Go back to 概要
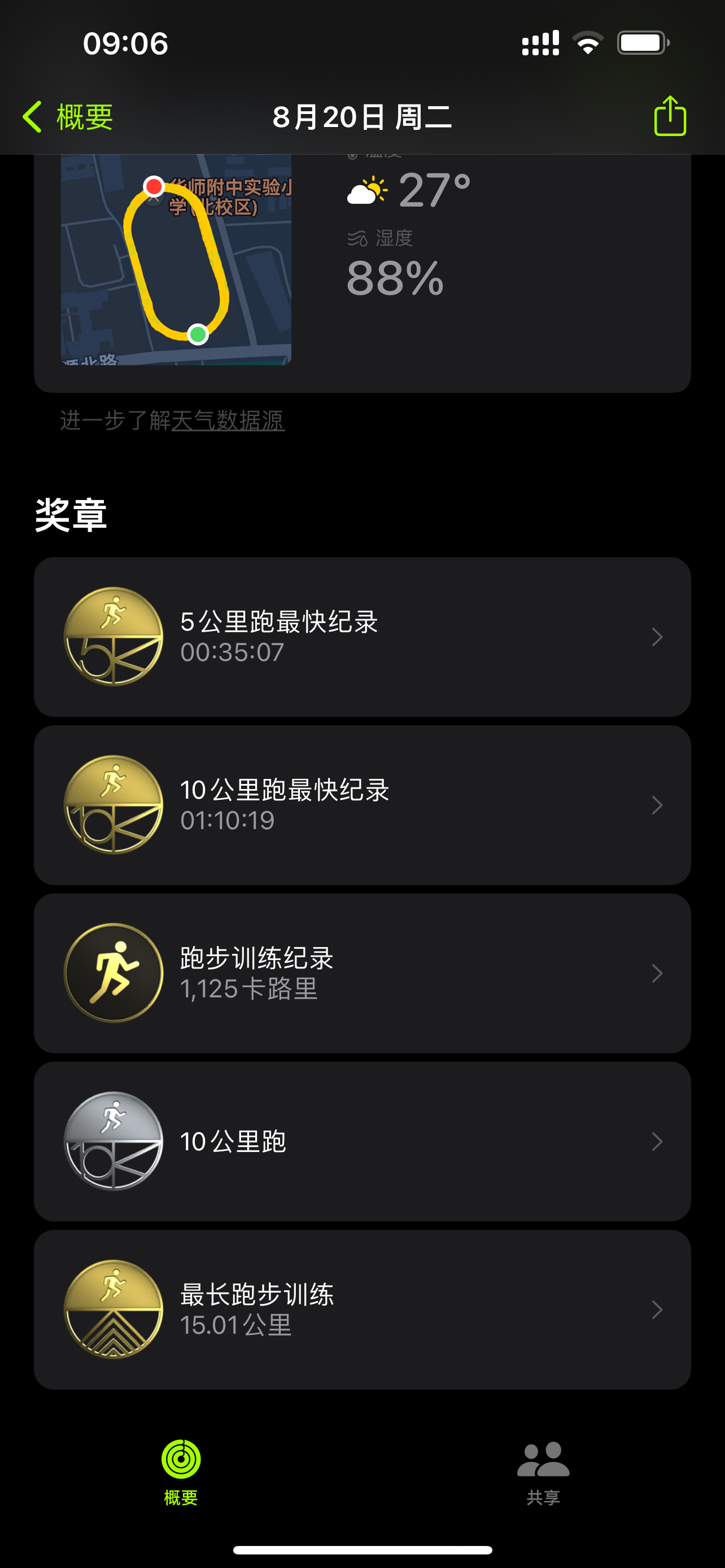The image size is (725, 1568). coord(68,116)
